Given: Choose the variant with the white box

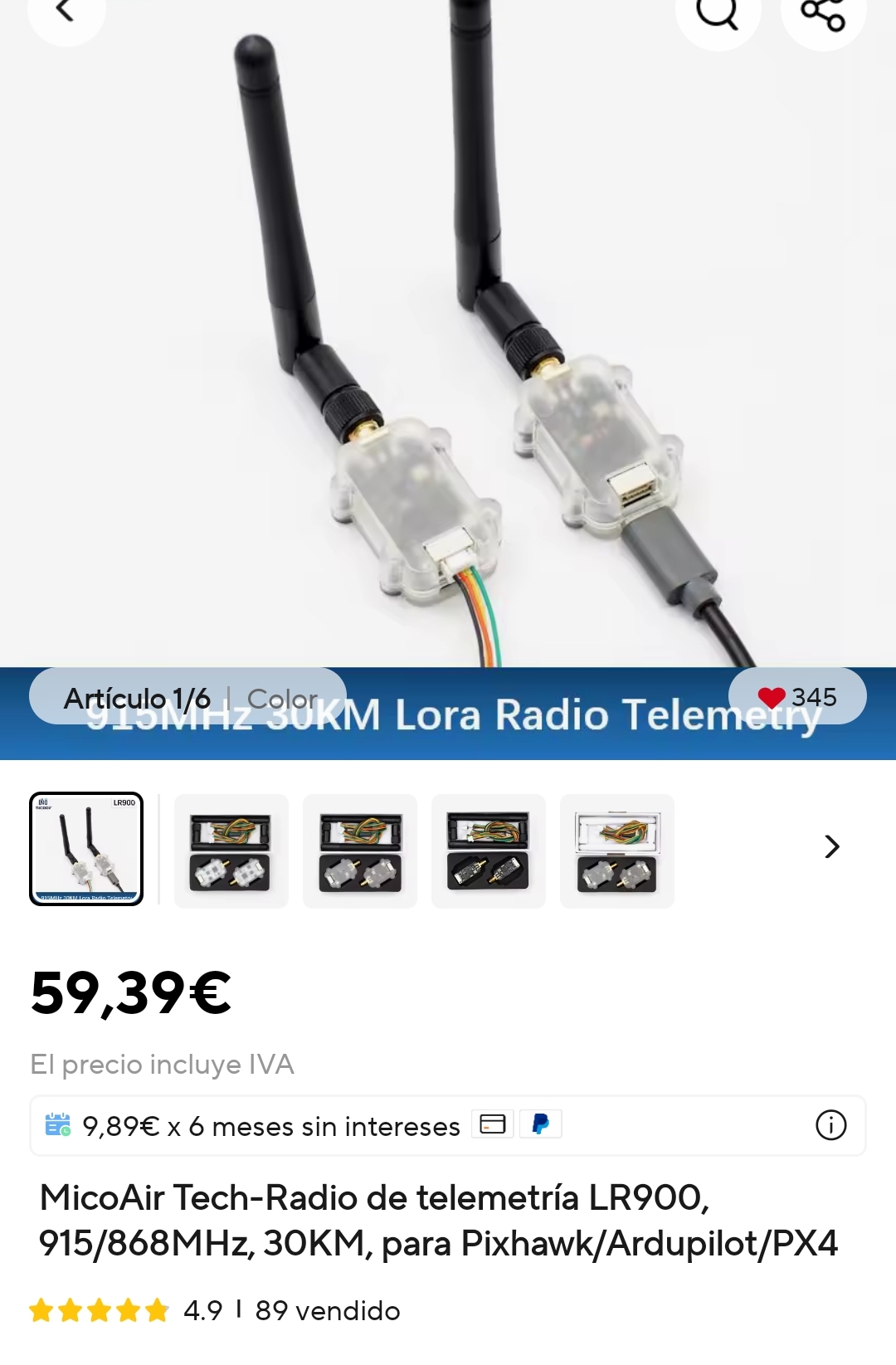Looking at the screenshot, I should point(616,851).
